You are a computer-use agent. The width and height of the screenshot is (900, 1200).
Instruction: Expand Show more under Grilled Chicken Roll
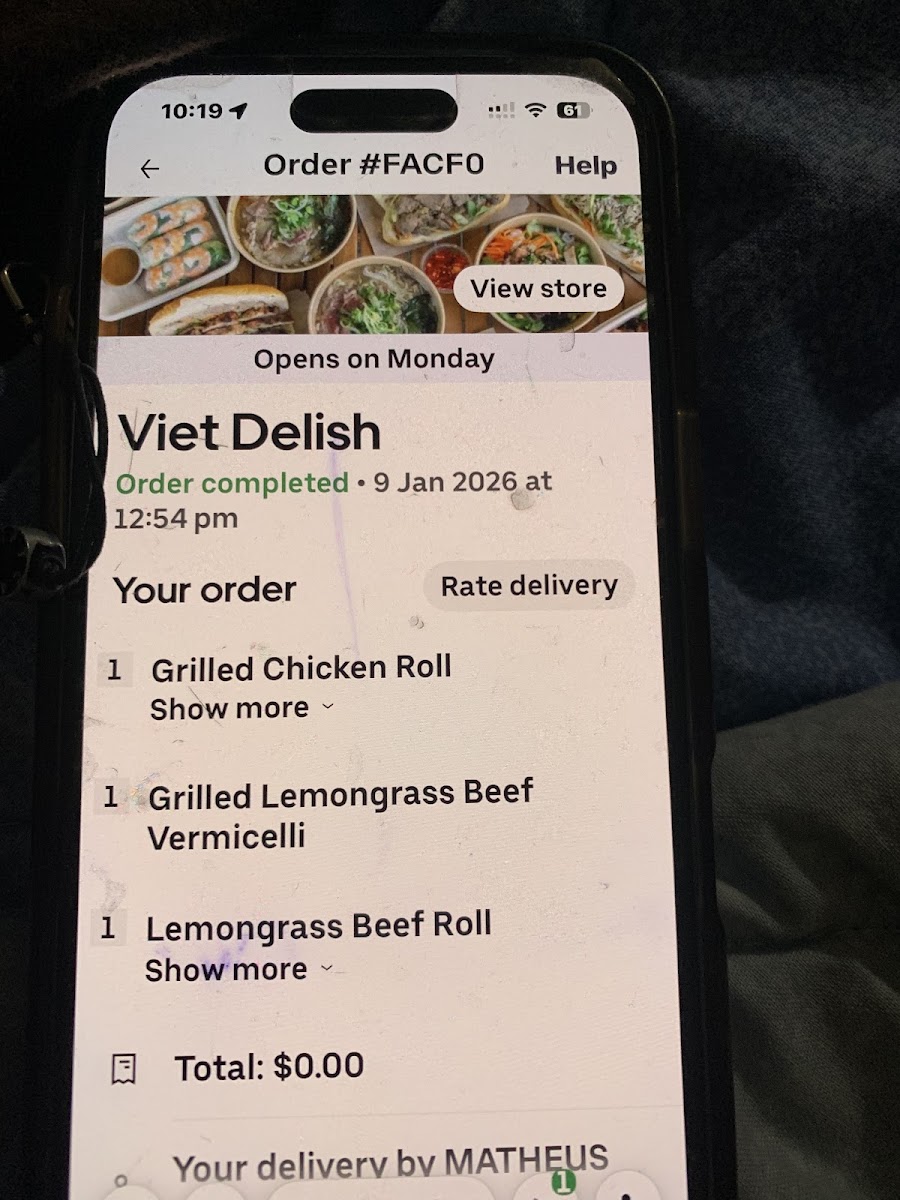241,708
